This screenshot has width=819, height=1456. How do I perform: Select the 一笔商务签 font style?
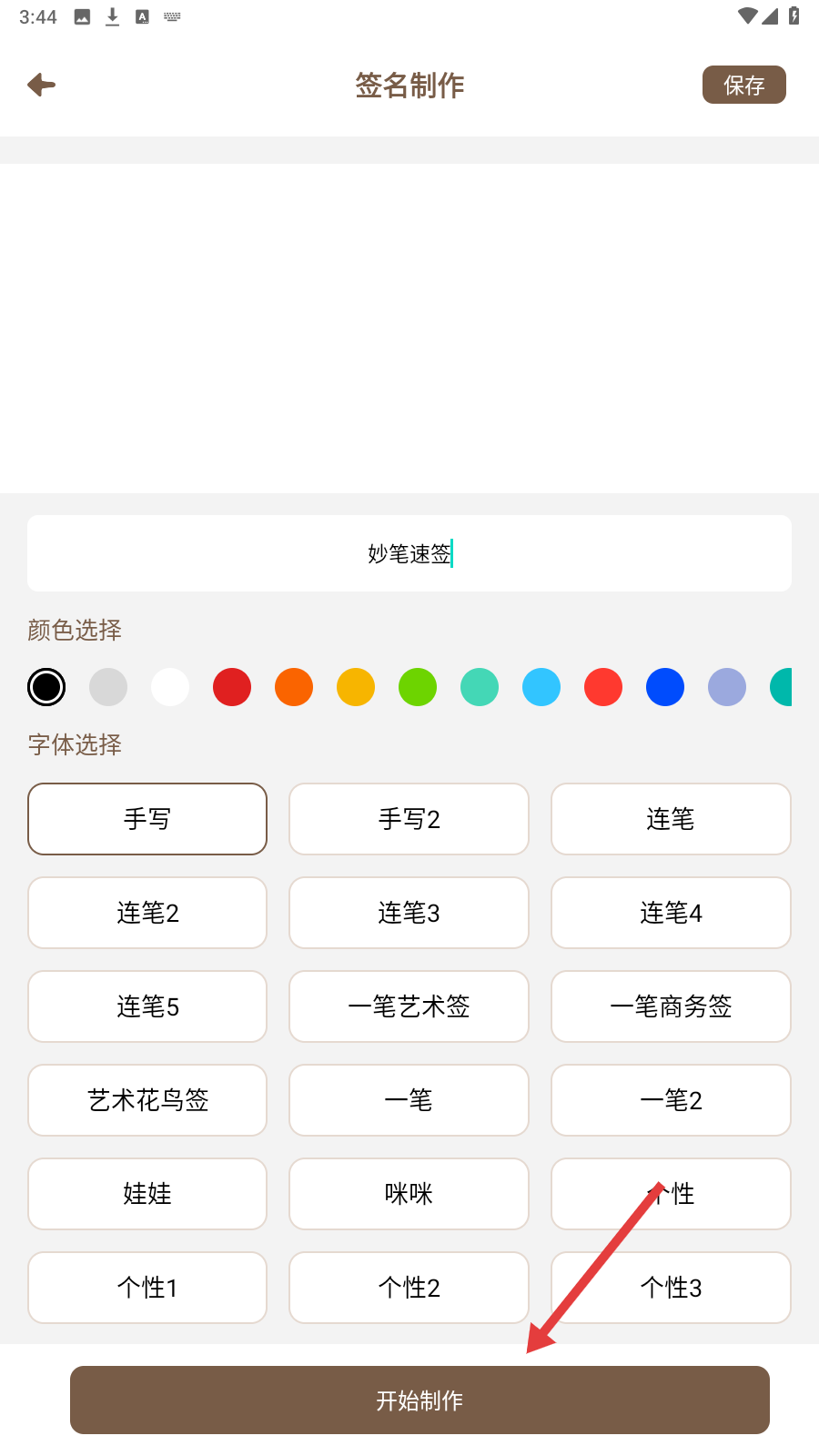671,1006
